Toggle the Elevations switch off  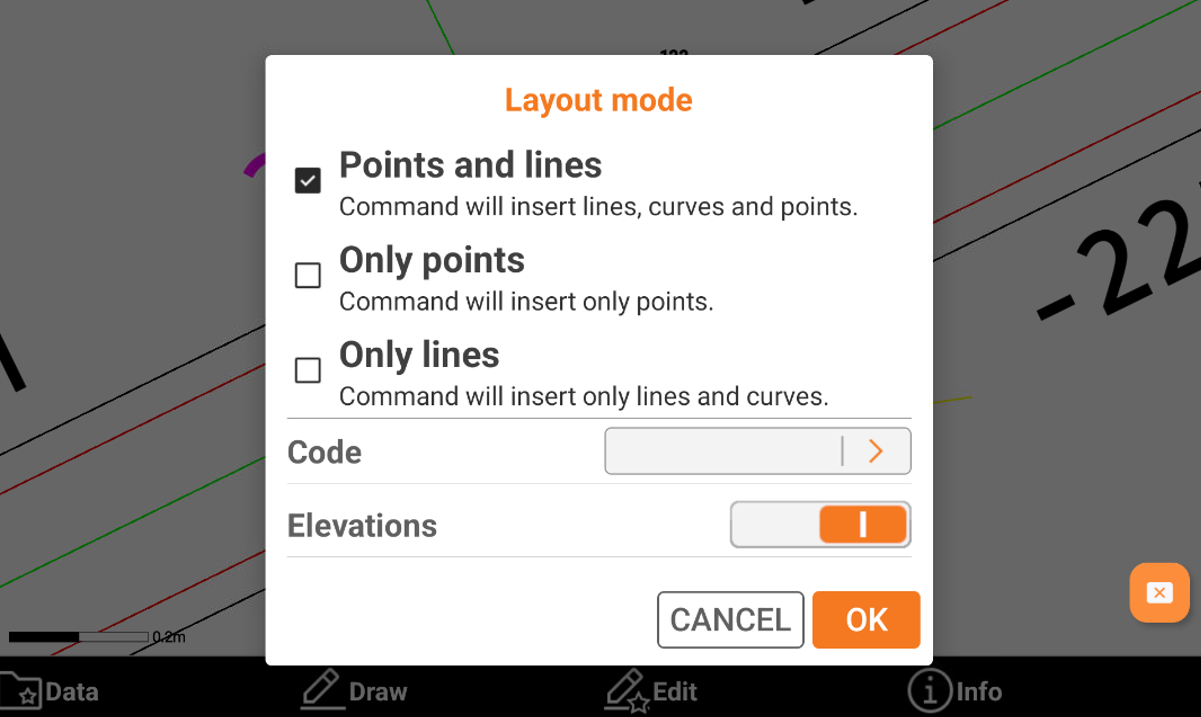coord(820,525)
